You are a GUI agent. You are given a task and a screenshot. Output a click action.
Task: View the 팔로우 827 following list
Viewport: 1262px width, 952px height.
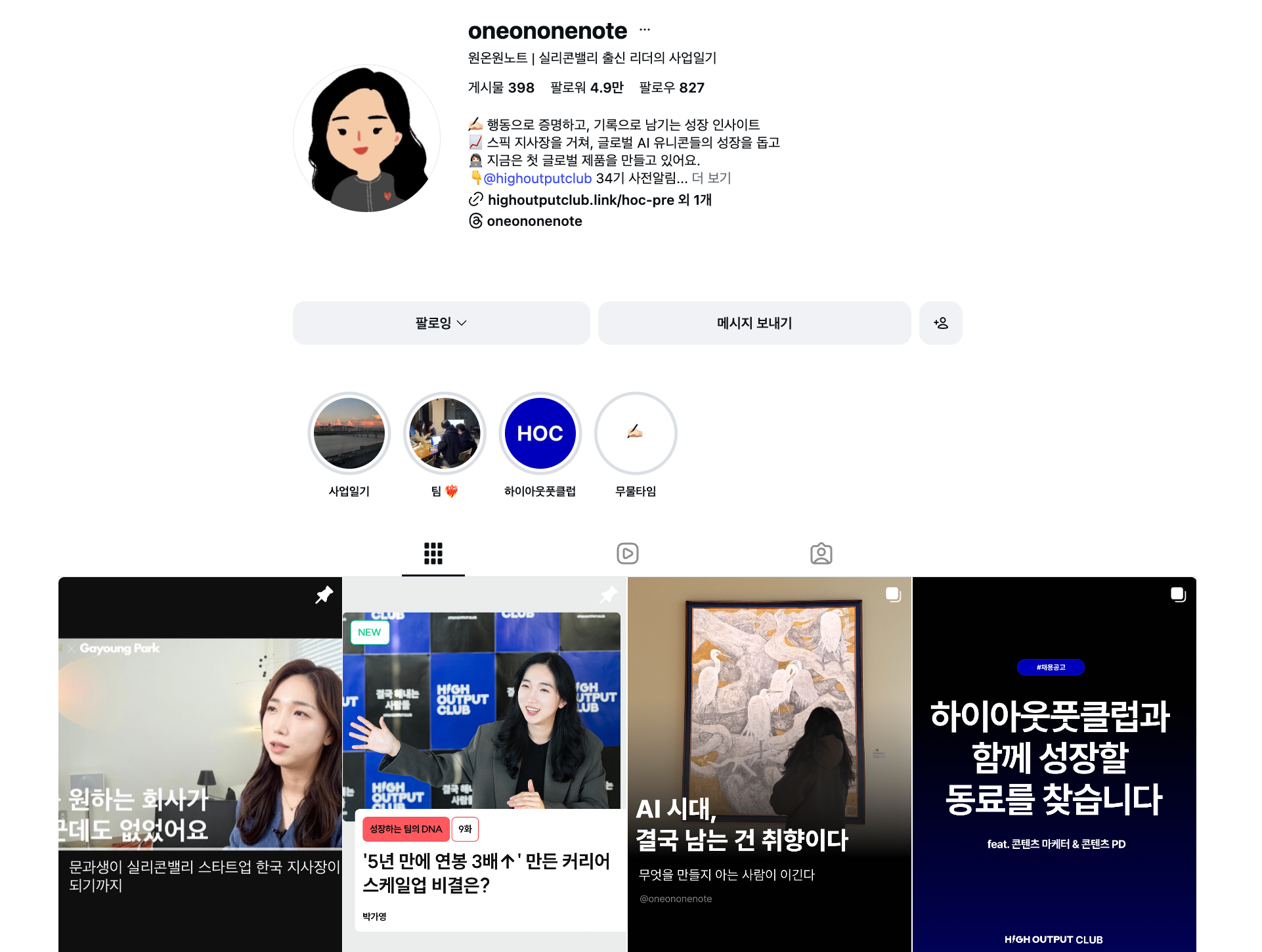[671, 87]
